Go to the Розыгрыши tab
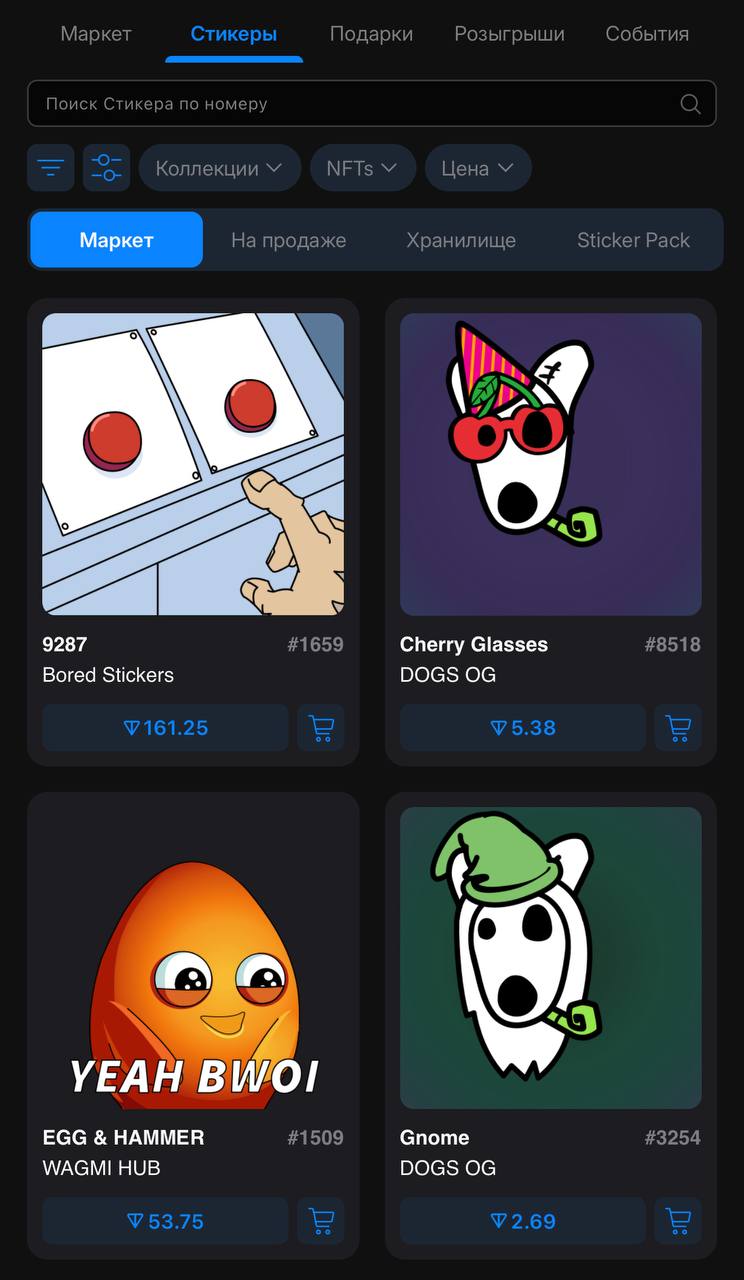 (x=509, y=34)
